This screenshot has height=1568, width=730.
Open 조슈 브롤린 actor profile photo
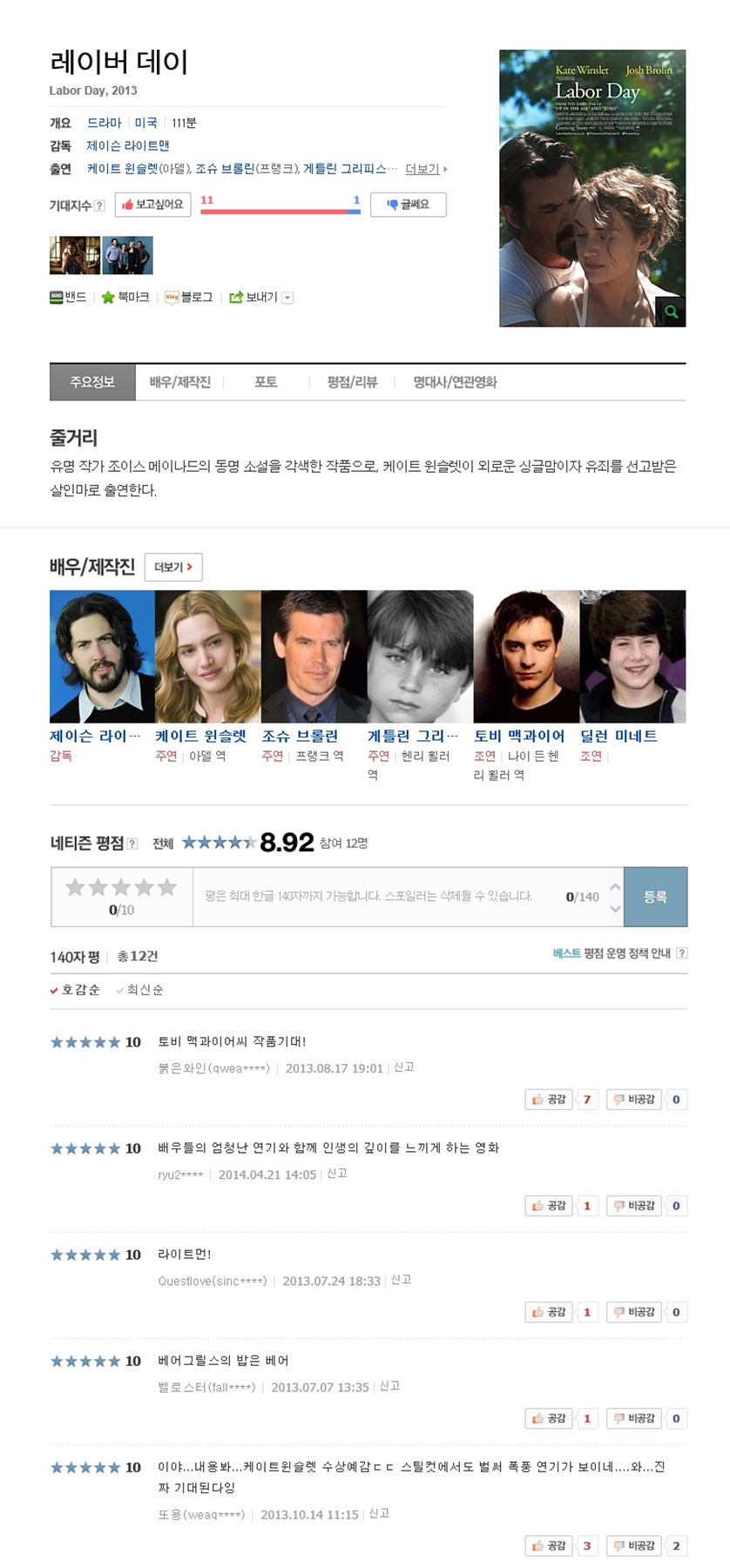[314, 656]
